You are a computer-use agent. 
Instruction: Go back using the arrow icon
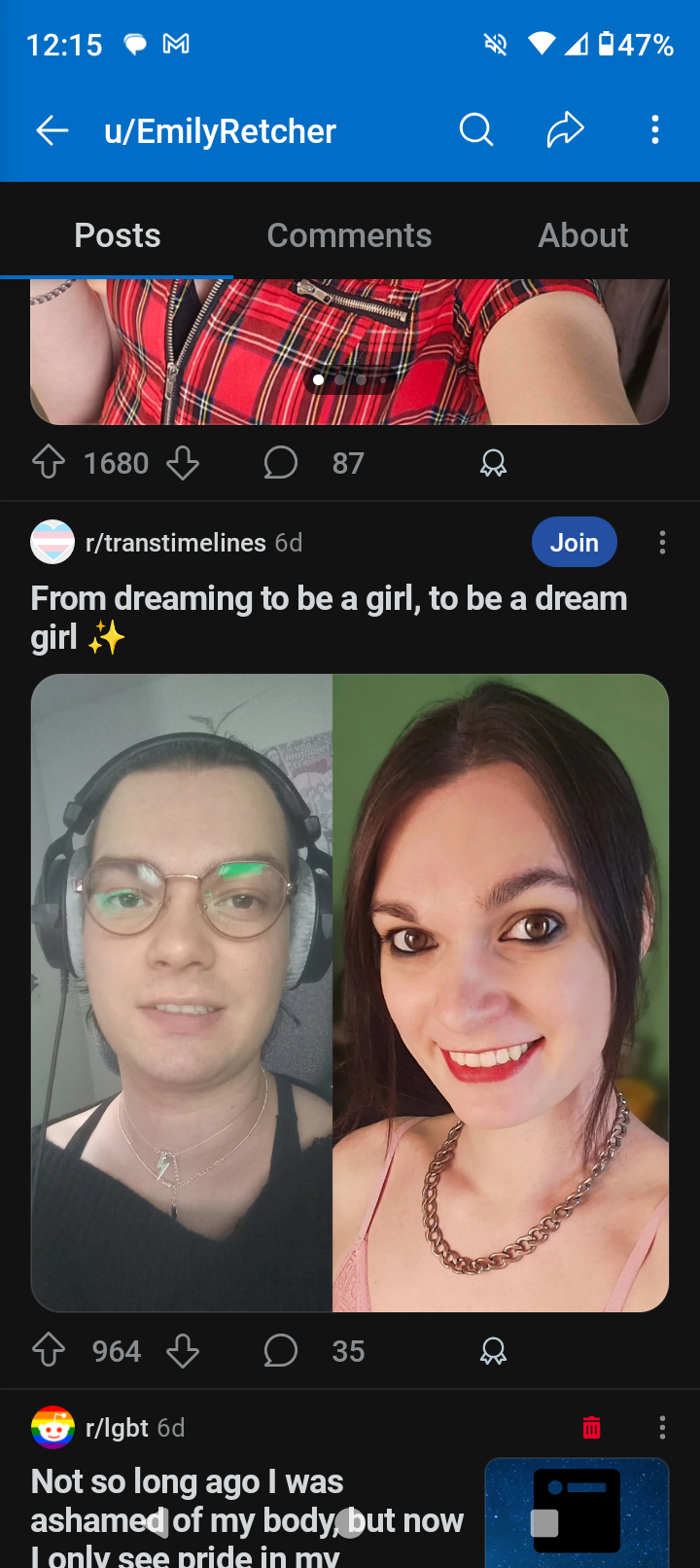tap(52, 129)
